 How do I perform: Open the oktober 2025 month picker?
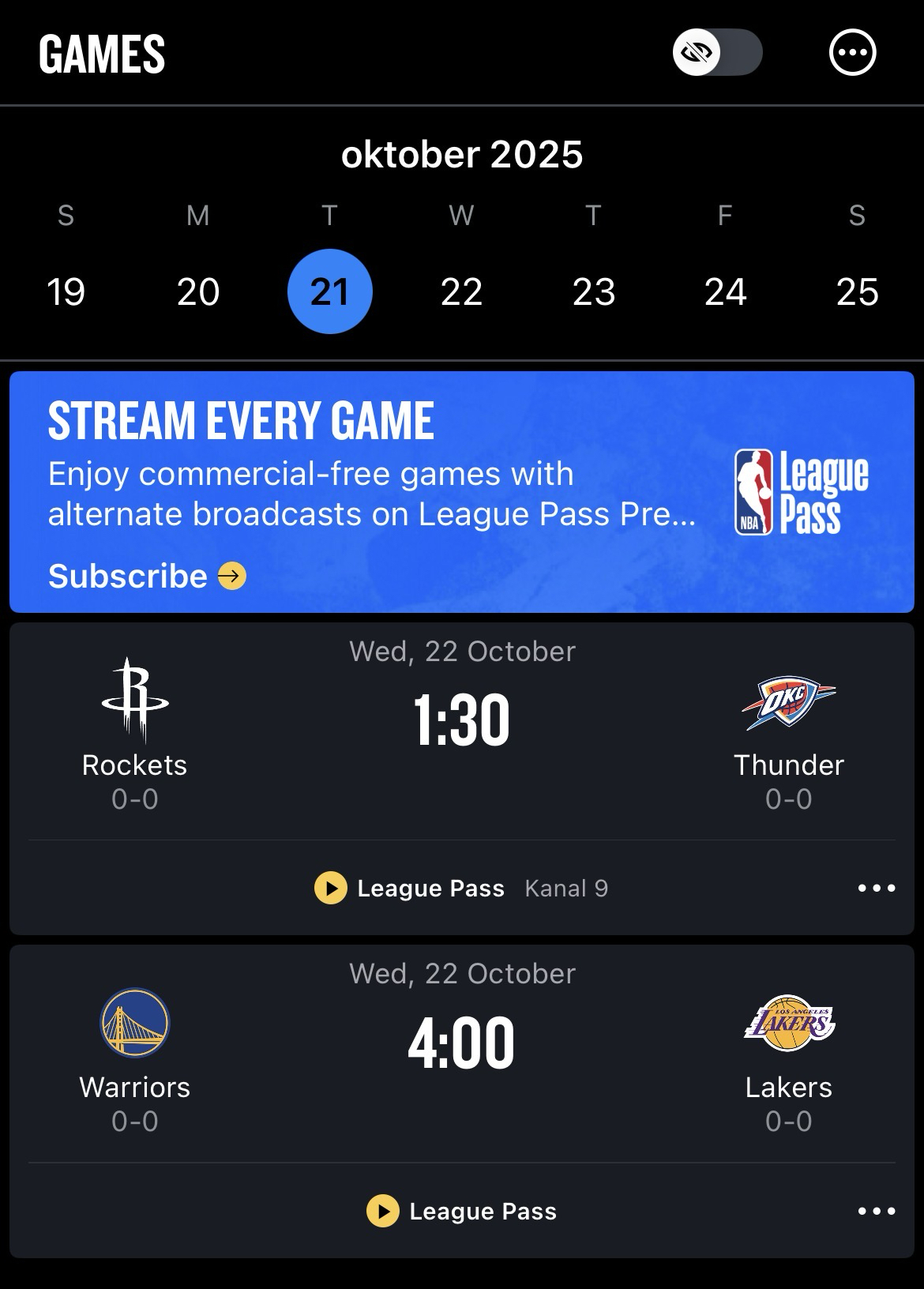click(461, 155)
